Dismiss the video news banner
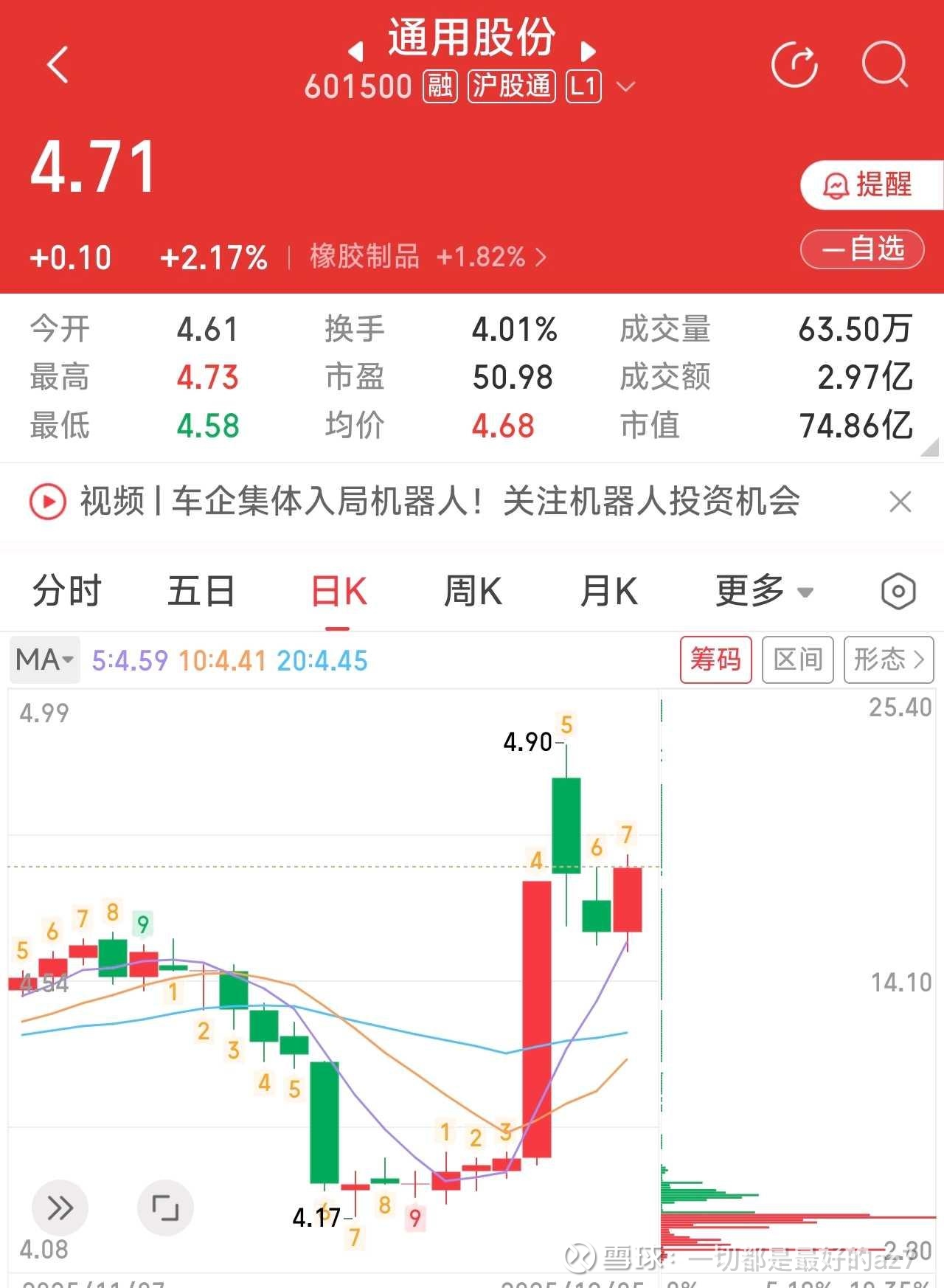The width and height of the screenshot is (944, 1288). pos(900,502)
